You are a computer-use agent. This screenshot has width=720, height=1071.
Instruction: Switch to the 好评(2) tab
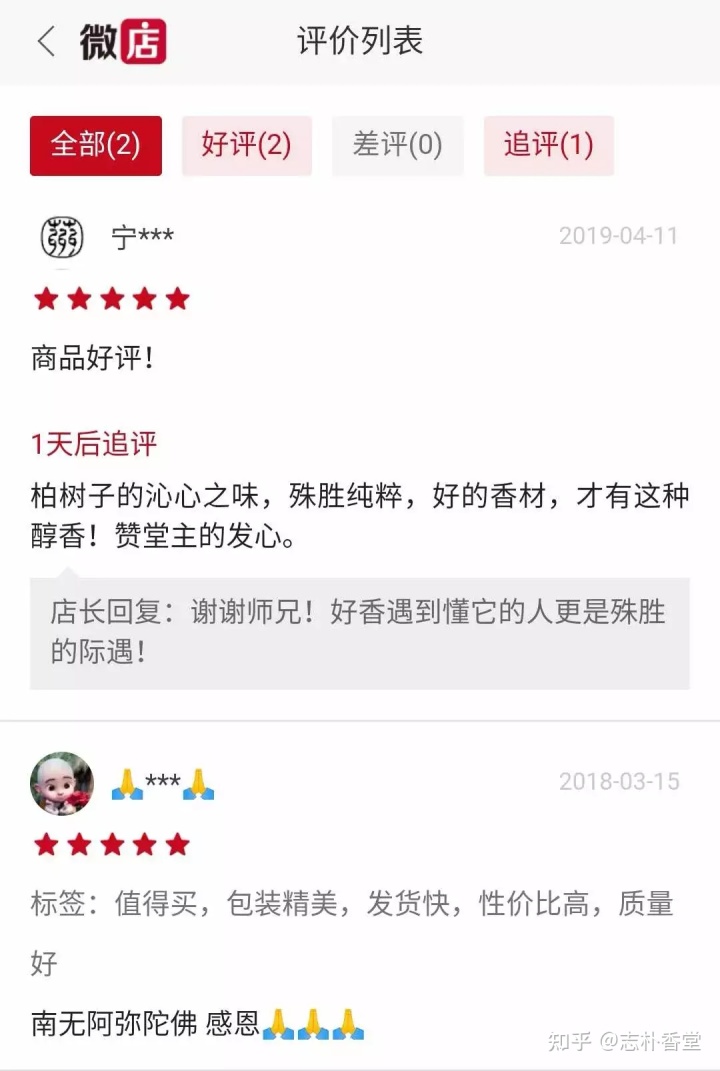pos(246,145)
